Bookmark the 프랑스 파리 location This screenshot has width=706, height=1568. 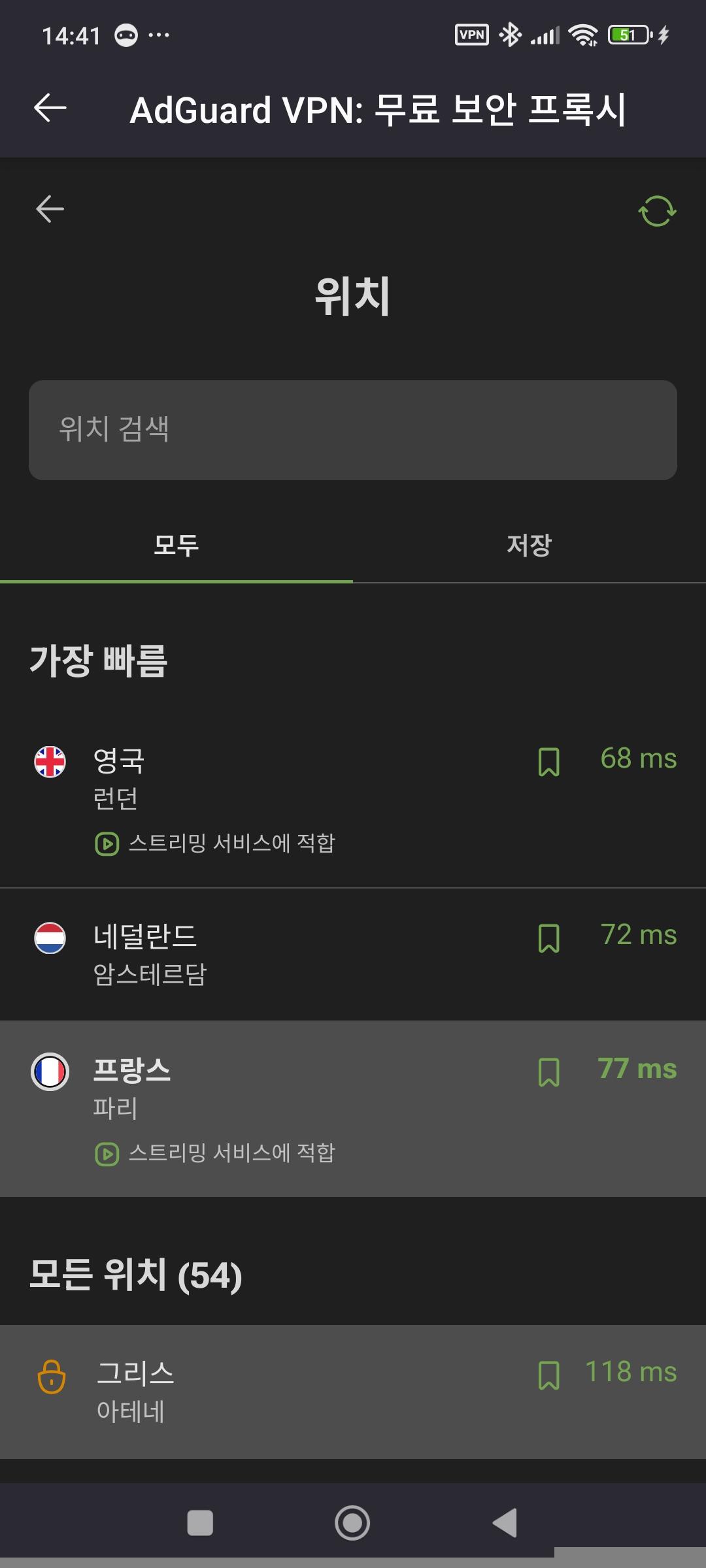pyautogui.click(x=548, y=1072)
